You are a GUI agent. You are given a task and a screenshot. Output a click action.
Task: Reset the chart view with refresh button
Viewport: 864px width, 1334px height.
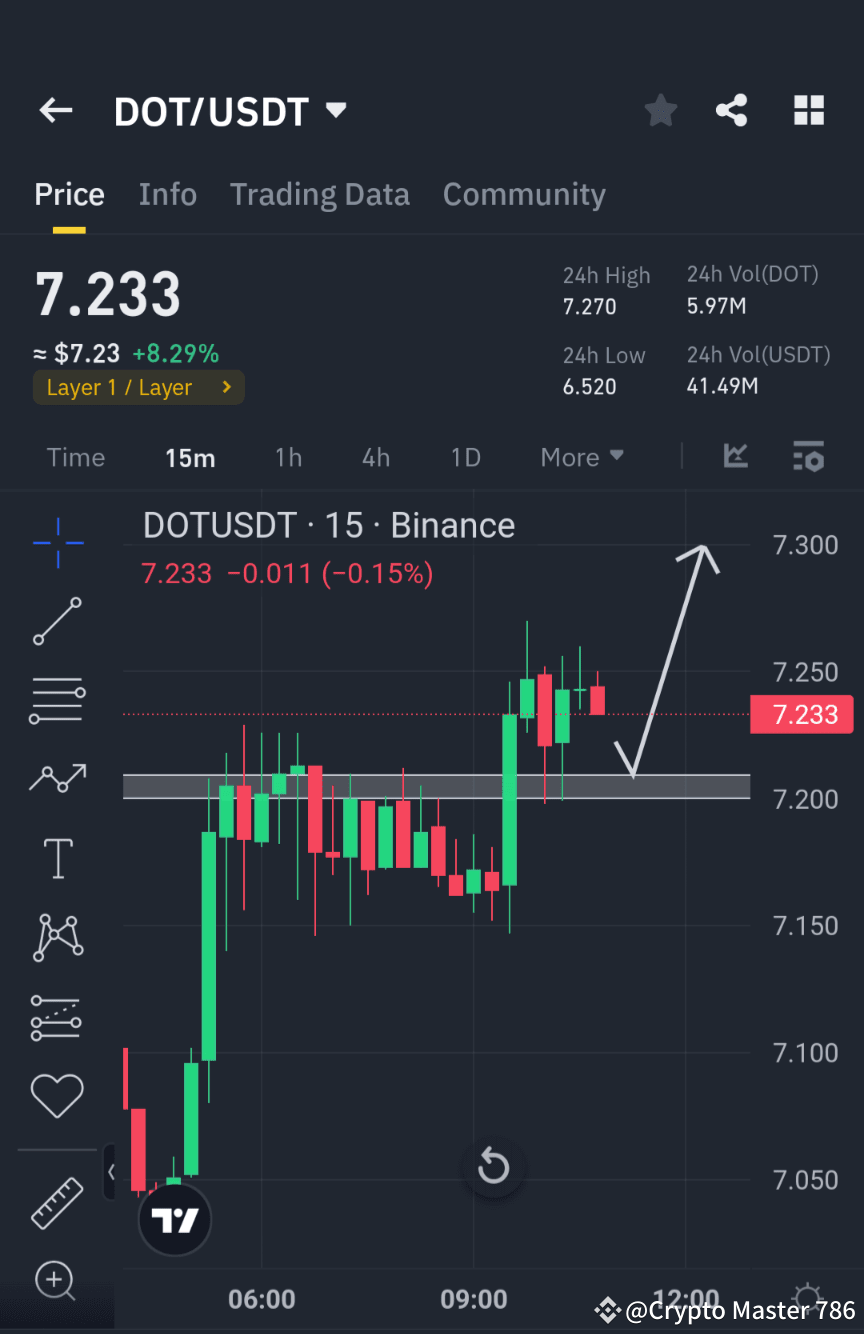[493, 1166]
